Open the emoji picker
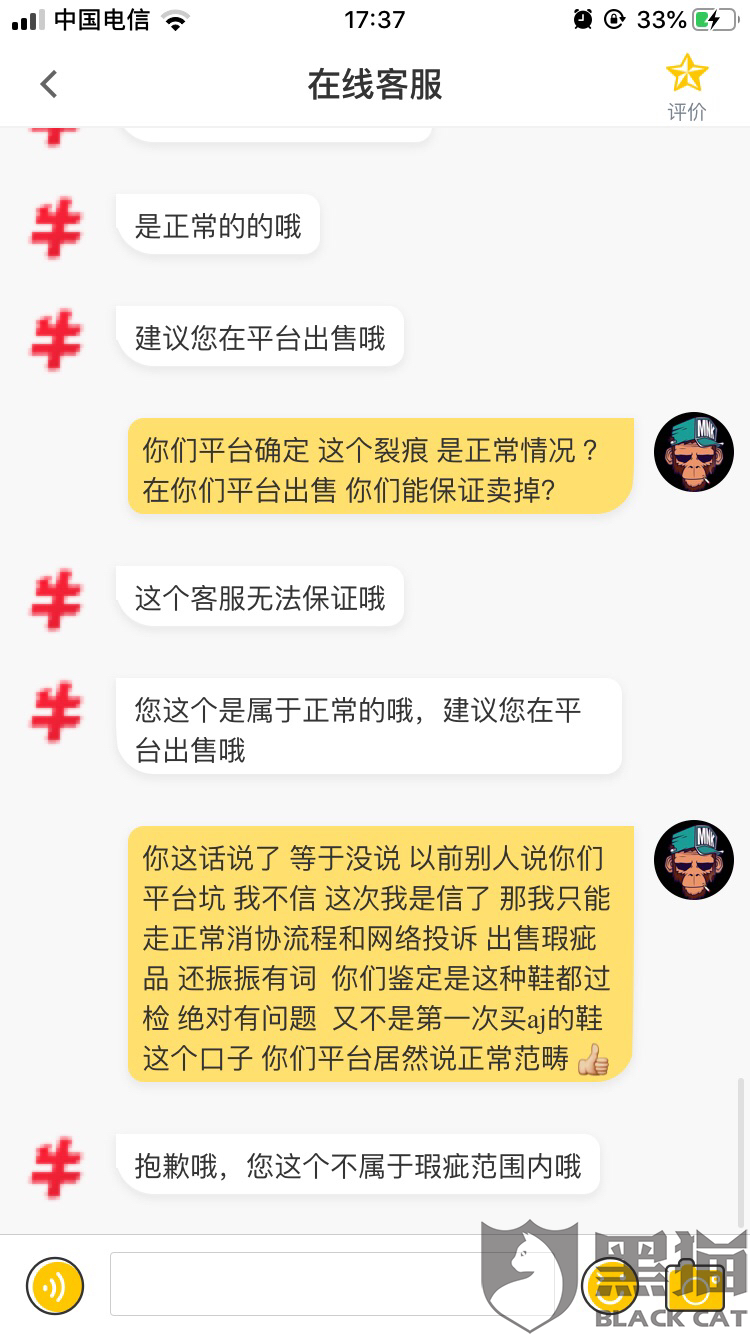Image resolution: width=750 pixels, height=1334 pixels. 610,1285
